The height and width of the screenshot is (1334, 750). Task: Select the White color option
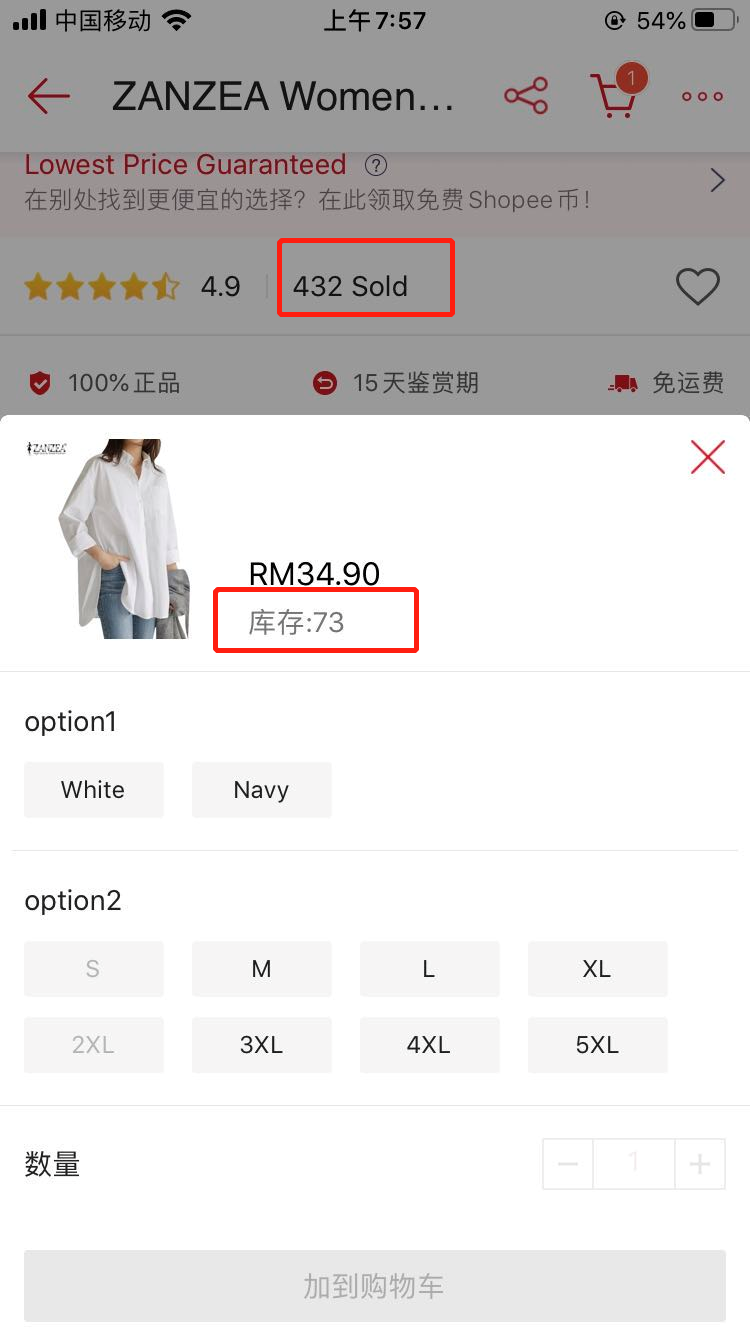pyautogui.click(x=93, y=789)
